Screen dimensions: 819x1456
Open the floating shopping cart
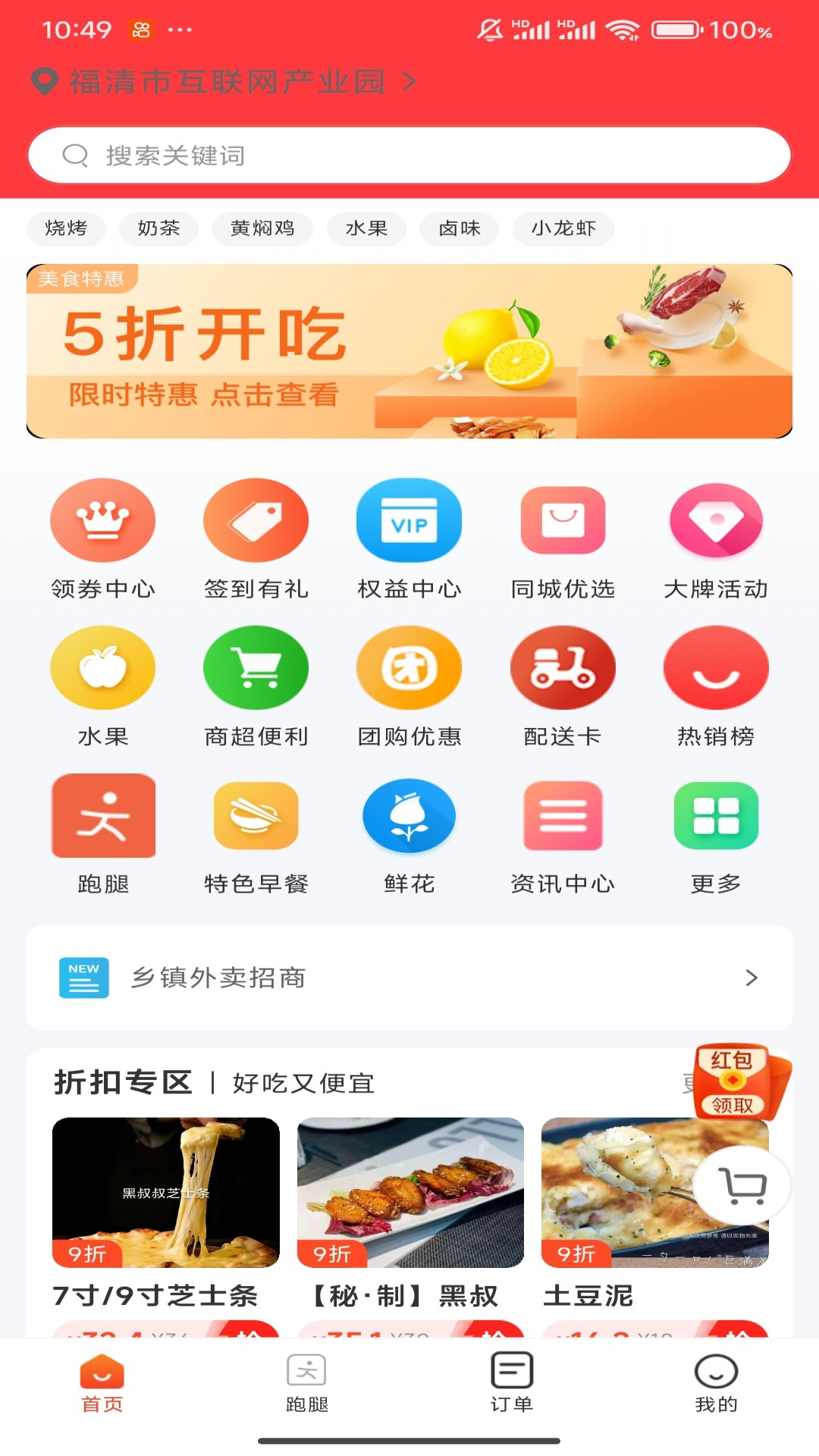(743, 1185)
